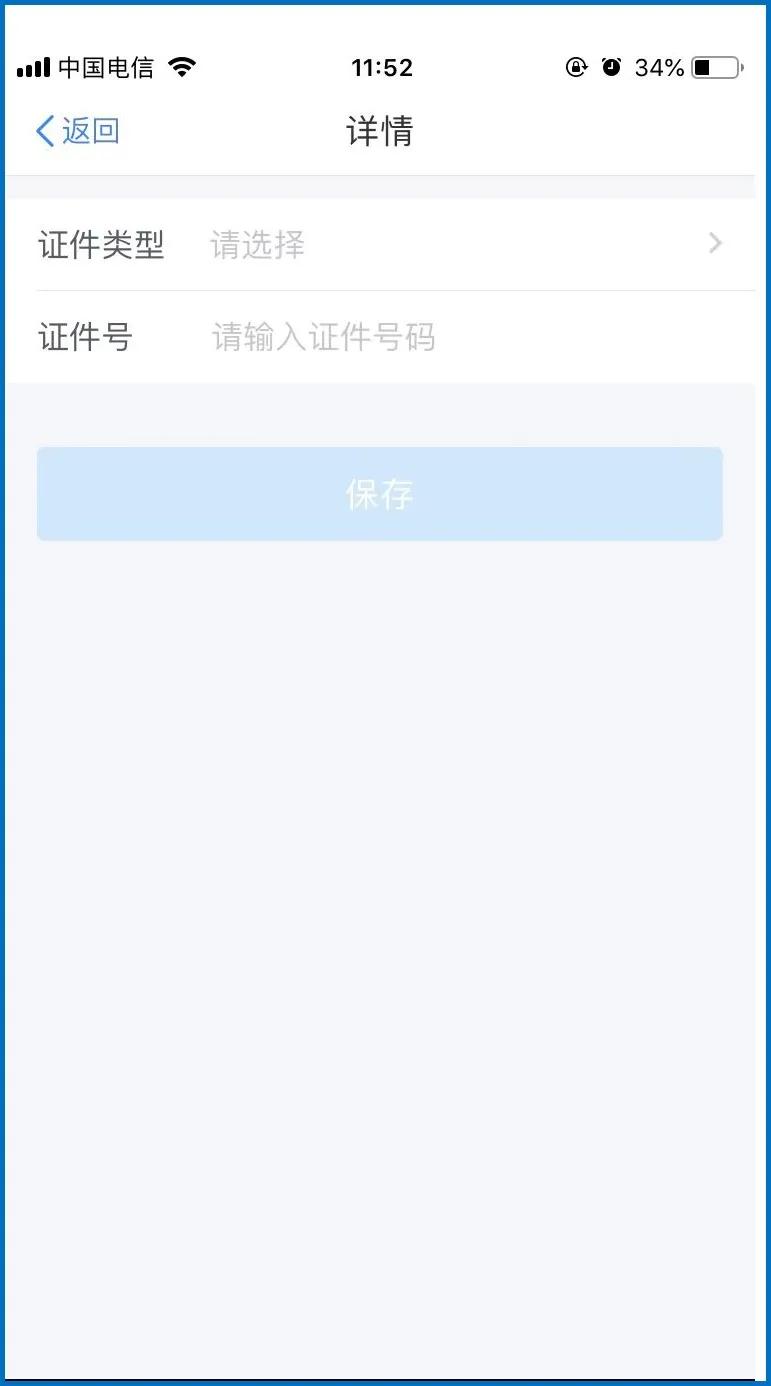Open the 请选择 document type picker
Screen dimensions: 771x1386
click(257, 243)
